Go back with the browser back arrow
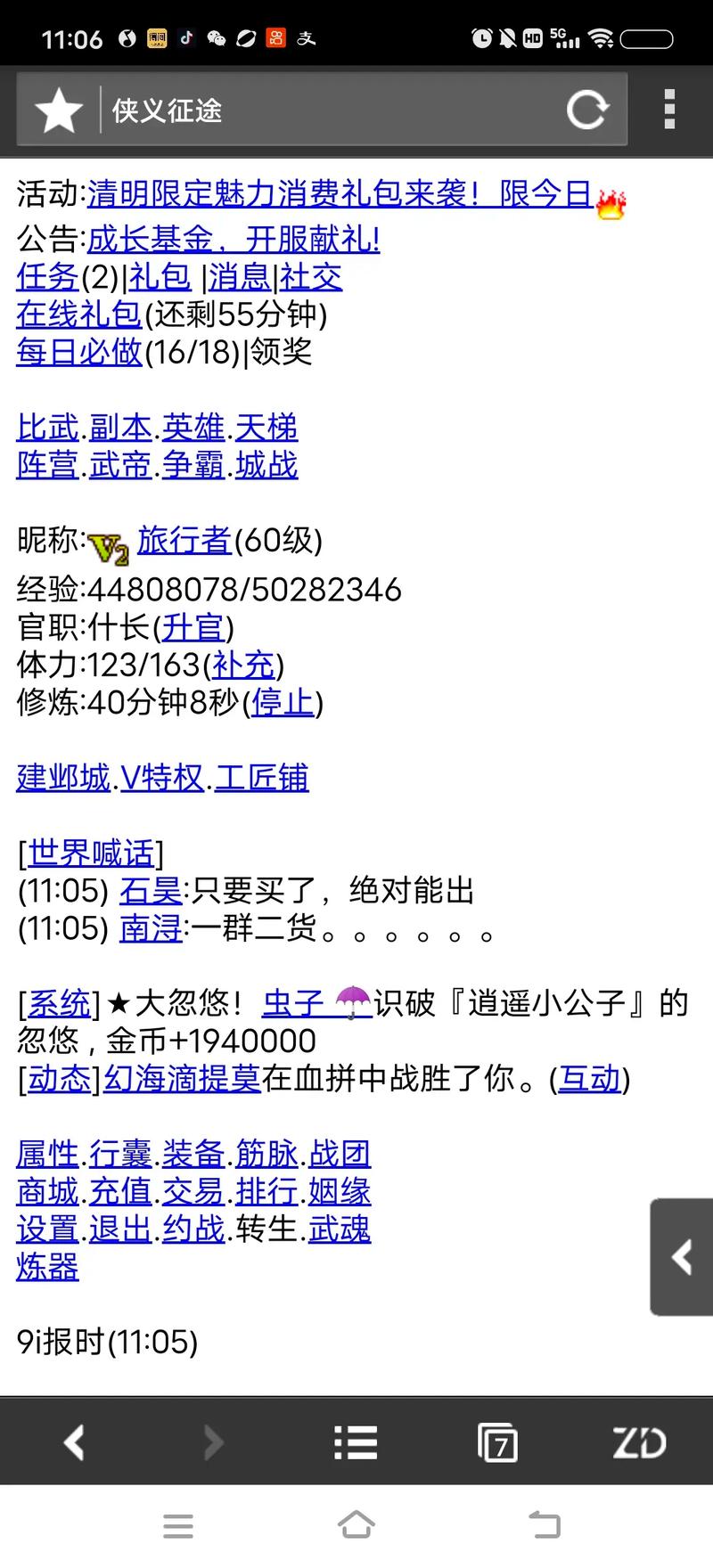Viewport: 713px width, 1568px height. click(74, 1442)
